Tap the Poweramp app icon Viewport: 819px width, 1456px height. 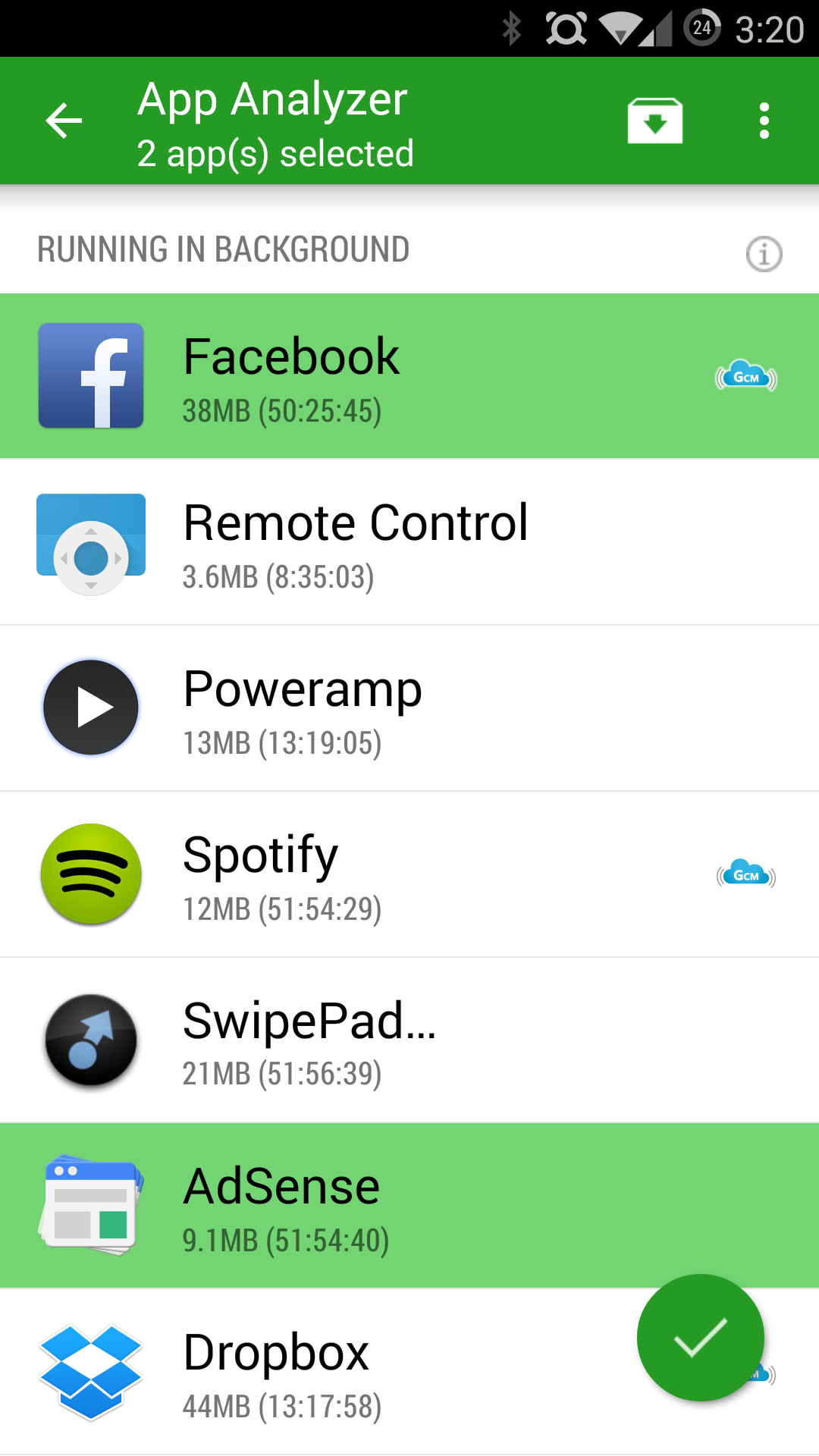click(x=90, y=707)
